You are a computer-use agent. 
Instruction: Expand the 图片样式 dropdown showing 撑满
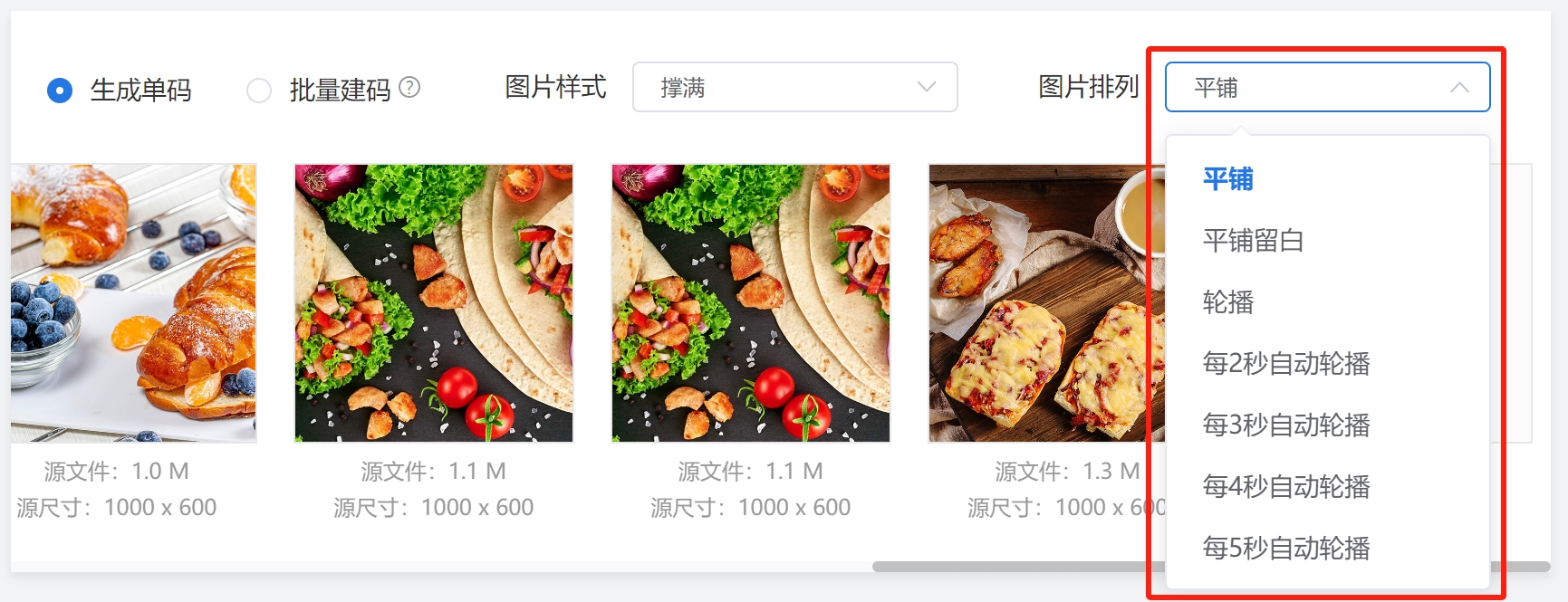tap(794, 87)
